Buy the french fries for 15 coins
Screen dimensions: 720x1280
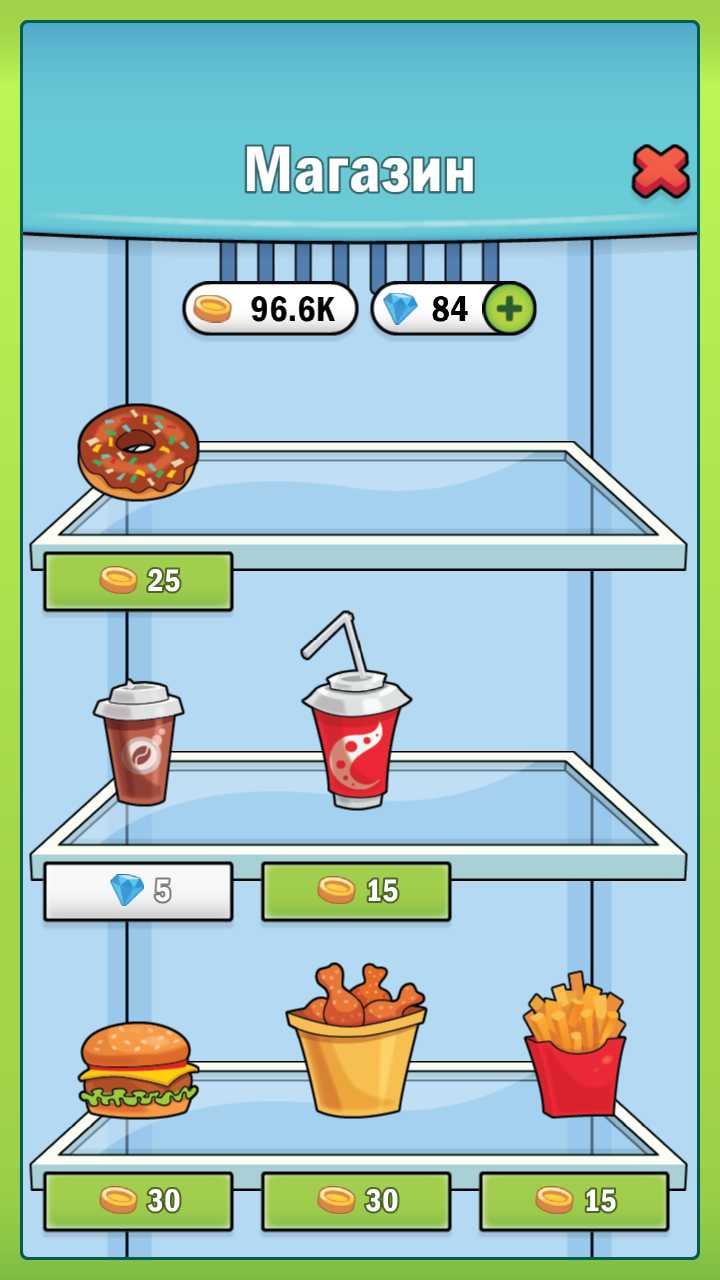click(574, 1201)
